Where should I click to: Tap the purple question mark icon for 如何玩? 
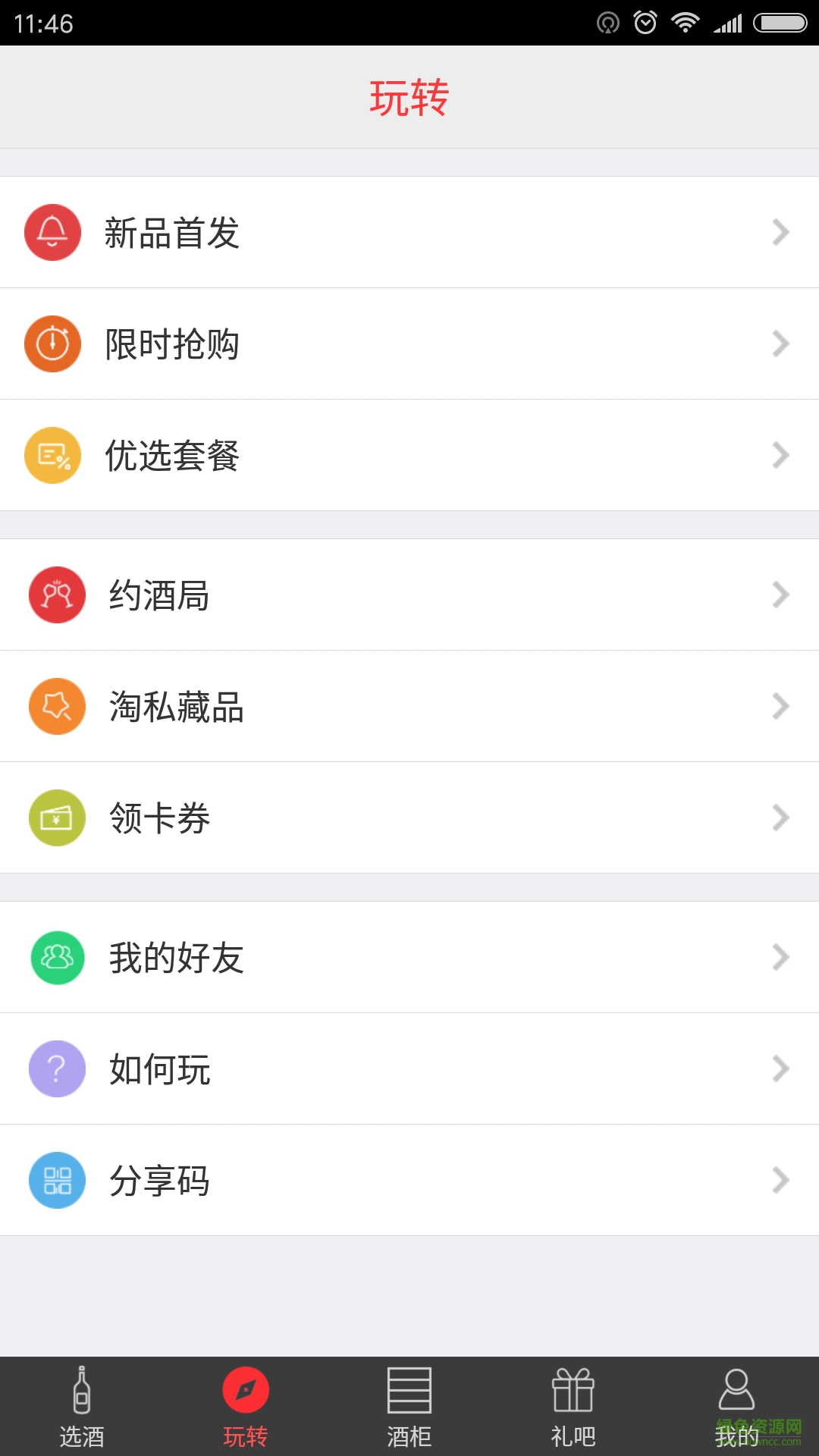(x=56, y=1068)
